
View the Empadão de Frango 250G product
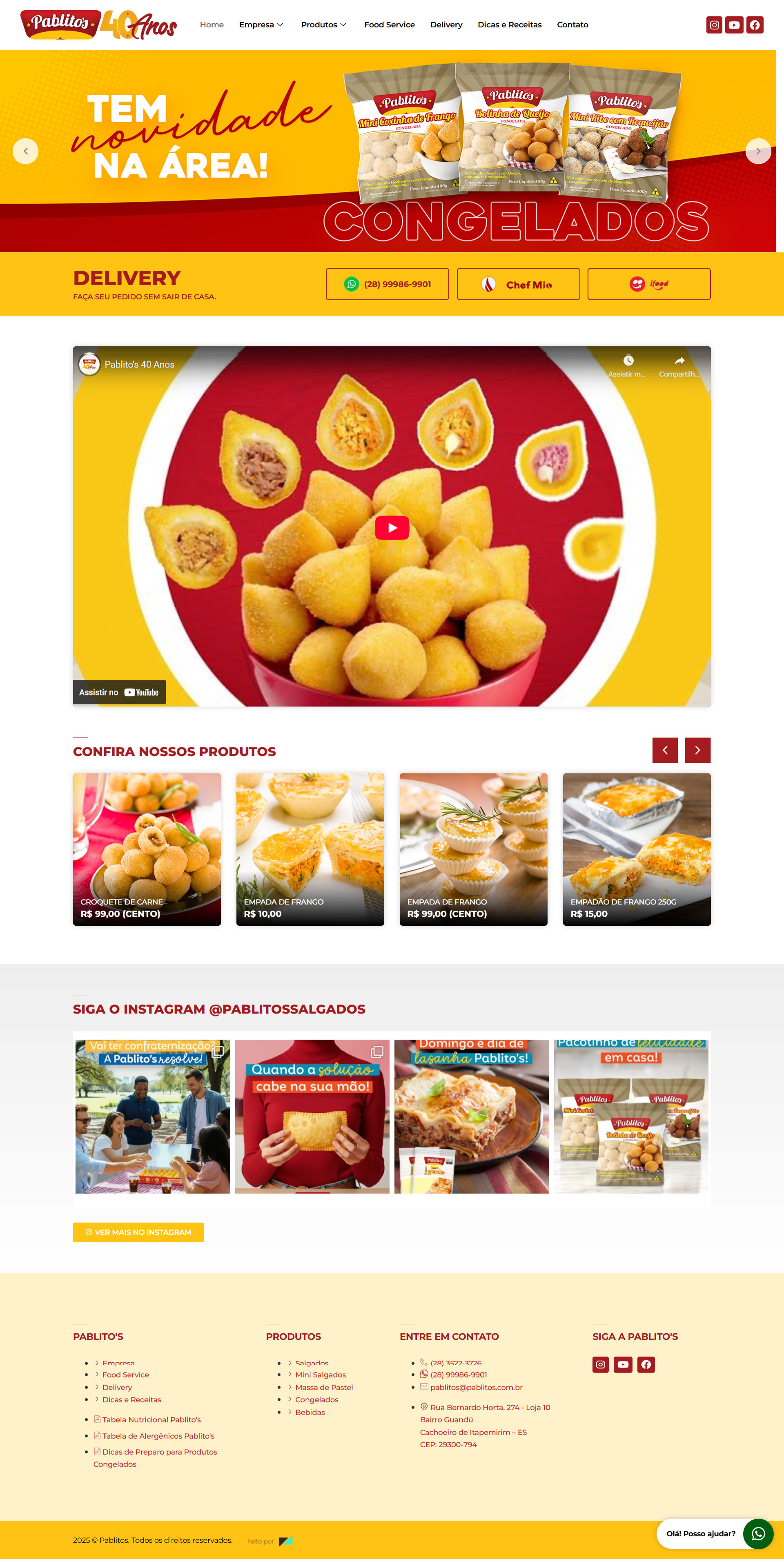click(637, 849)
